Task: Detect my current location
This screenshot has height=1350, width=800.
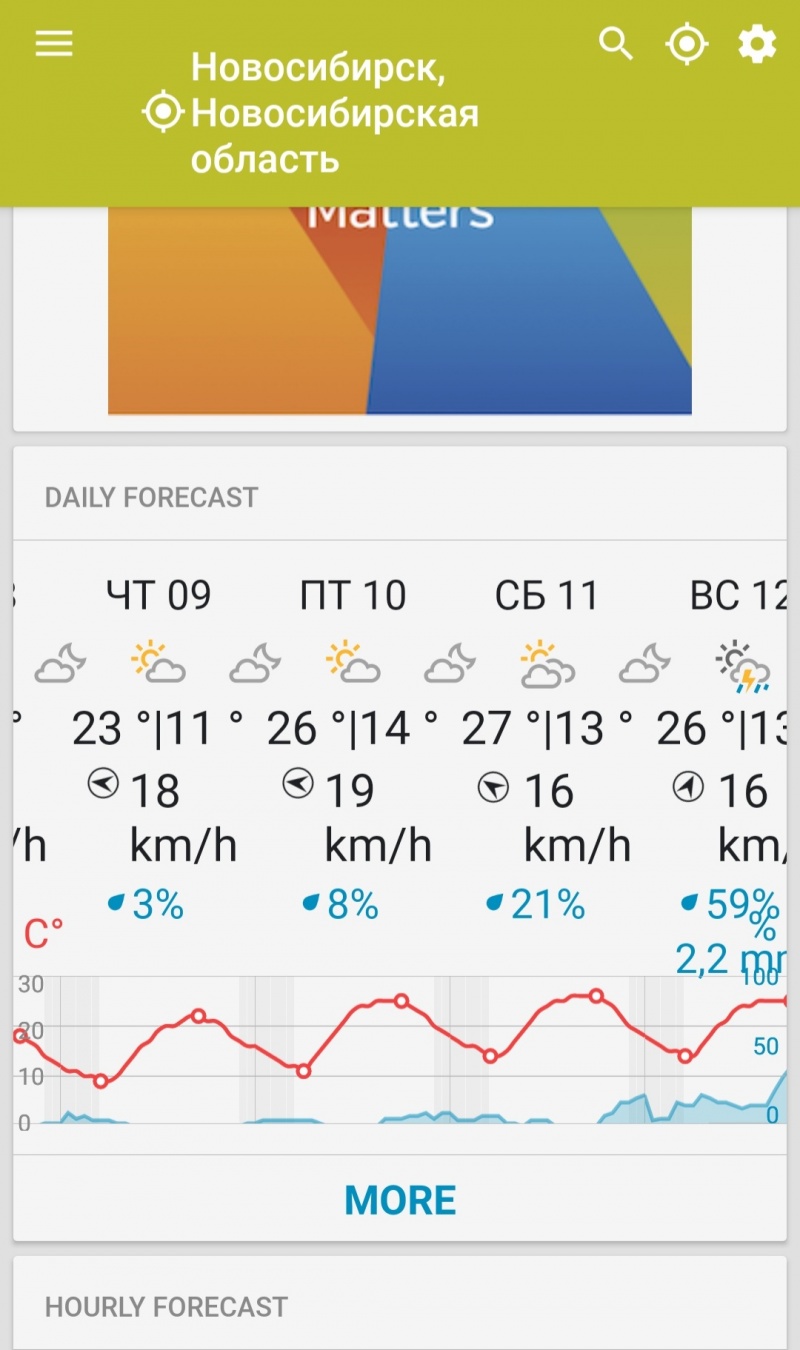Action: [687, 44]
